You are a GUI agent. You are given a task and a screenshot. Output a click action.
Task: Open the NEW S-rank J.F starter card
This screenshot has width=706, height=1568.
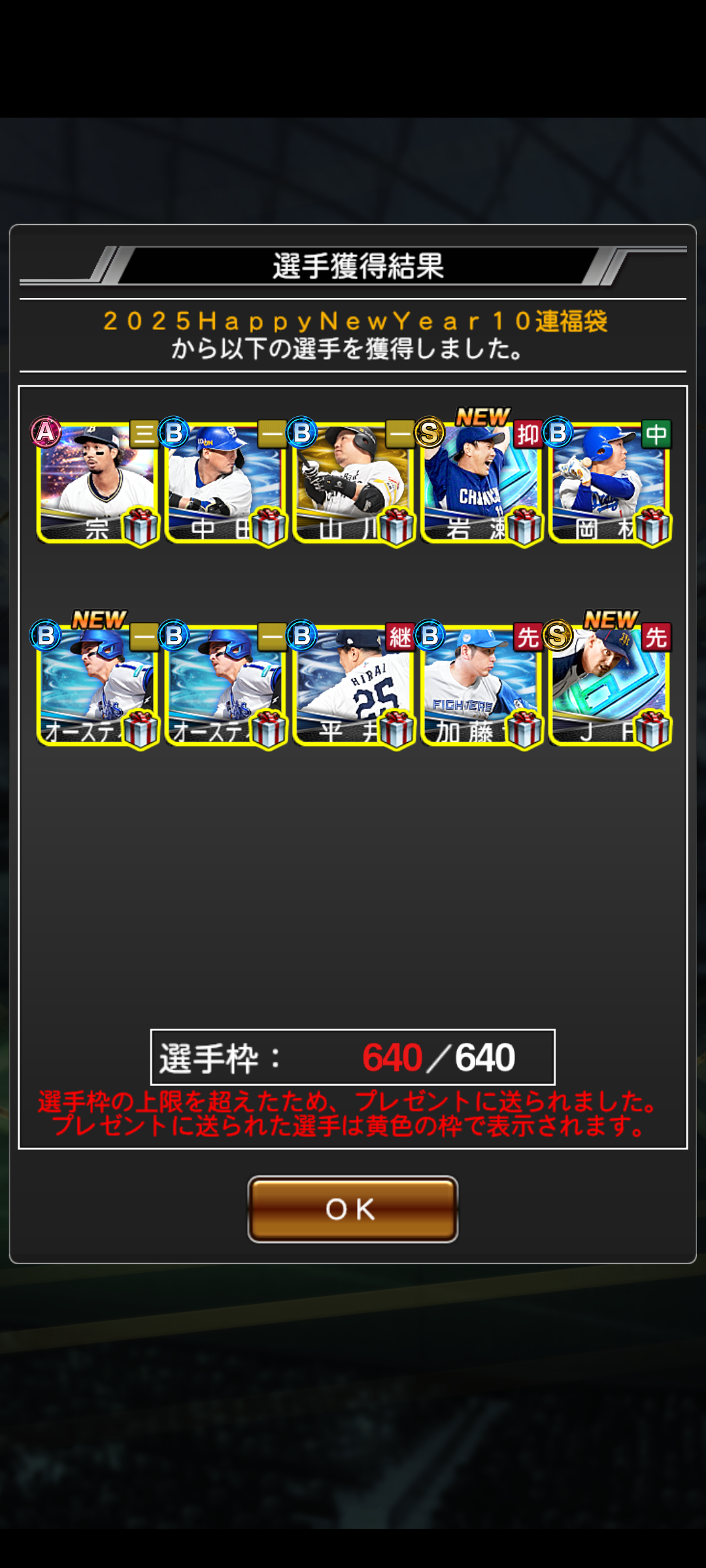[609, 686]
